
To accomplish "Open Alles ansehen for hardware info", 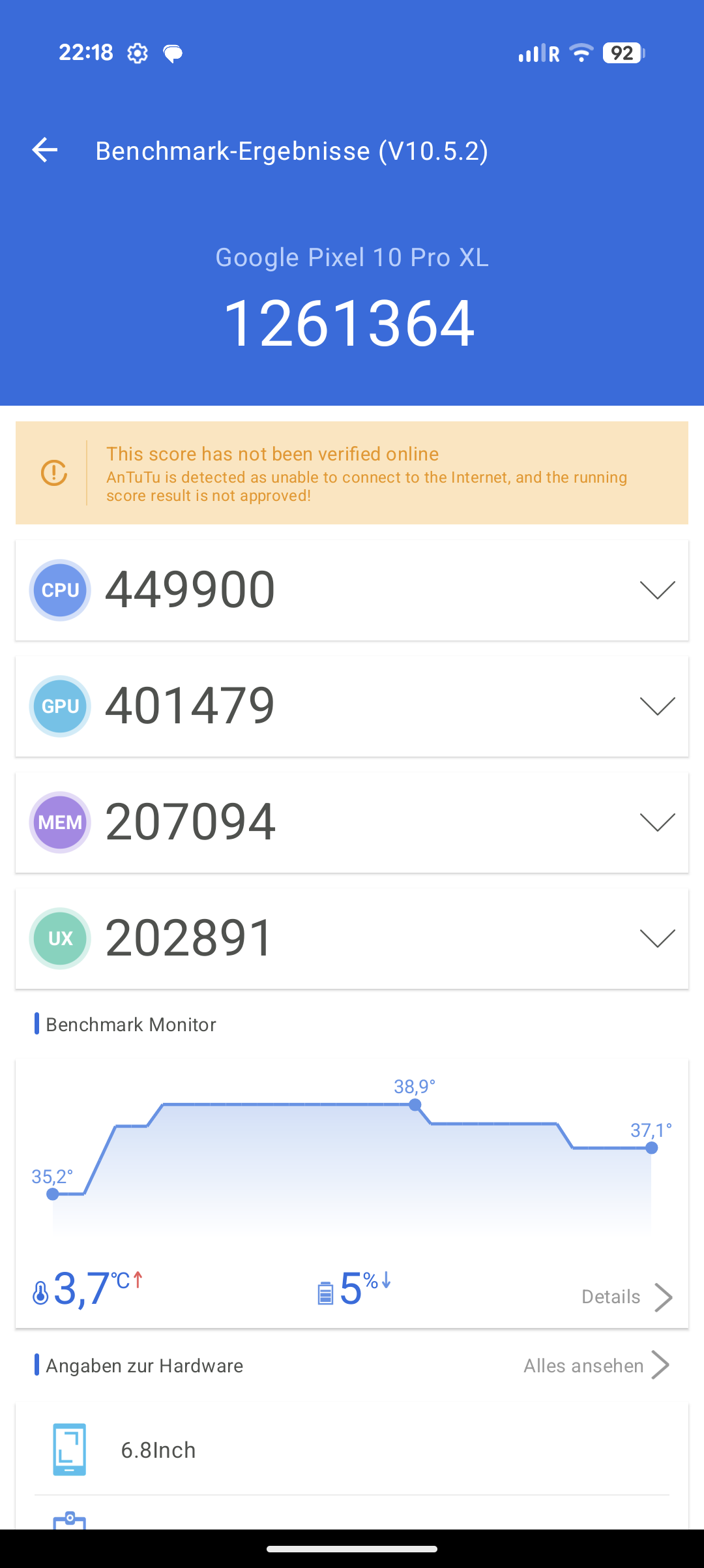I will pyautogui.click(x=596, y=1365).
